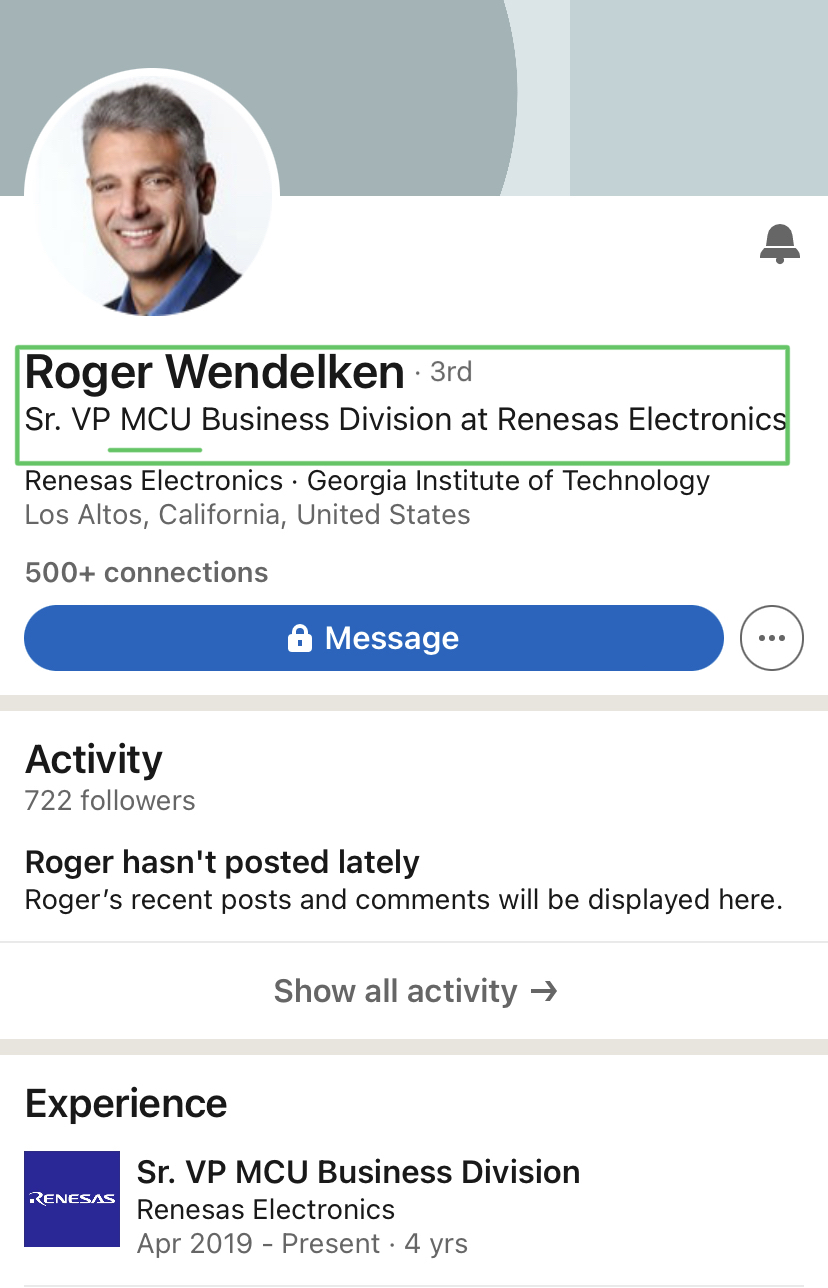Screen dimensions: 828x1288
Task: Send a message via the Message button
Action: coord(373,638)
